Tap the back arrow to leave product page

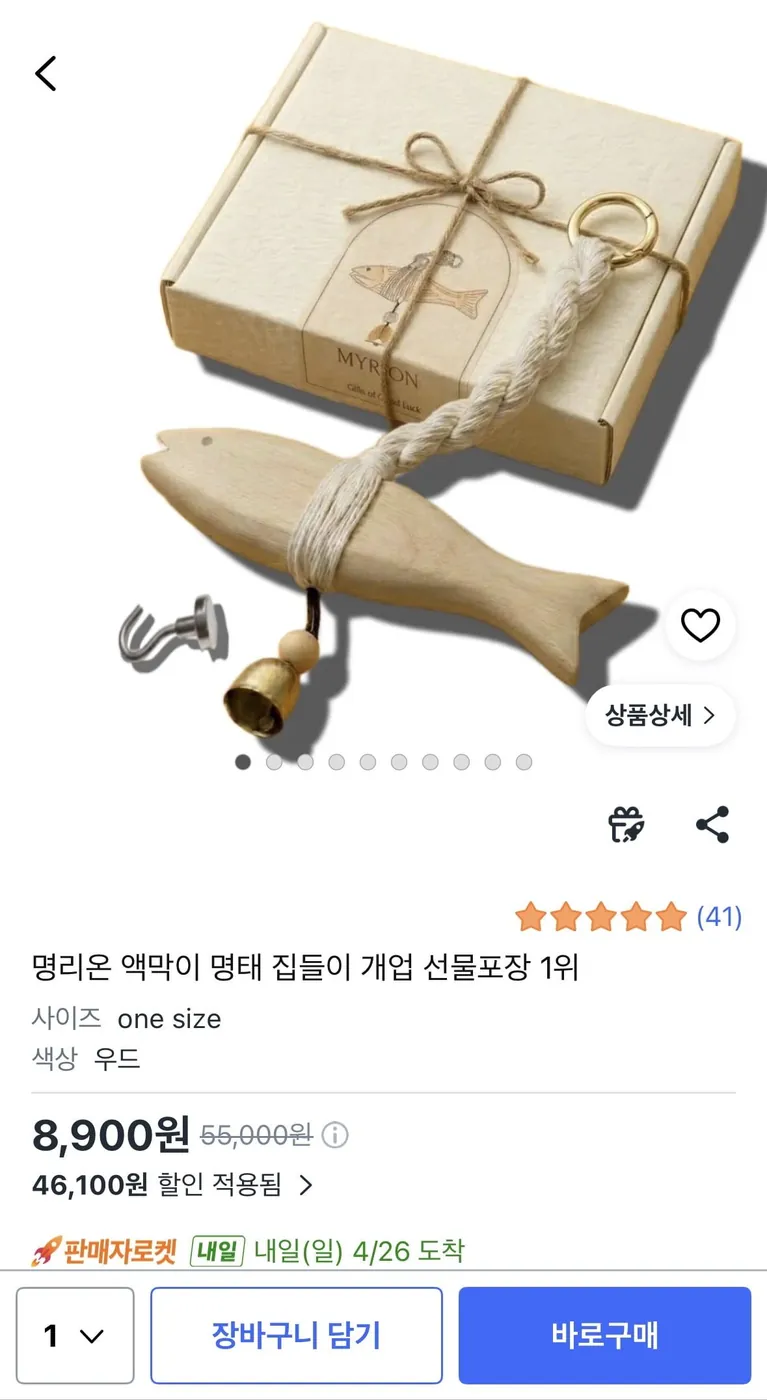pos(44,73)
